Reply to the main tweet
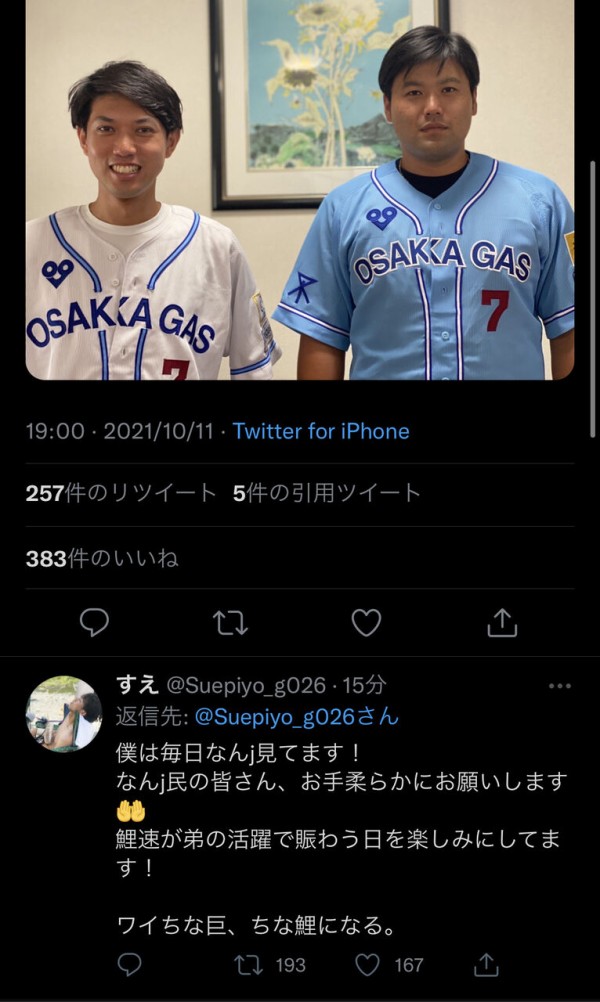600x1002 pixels. pos(94,623)
